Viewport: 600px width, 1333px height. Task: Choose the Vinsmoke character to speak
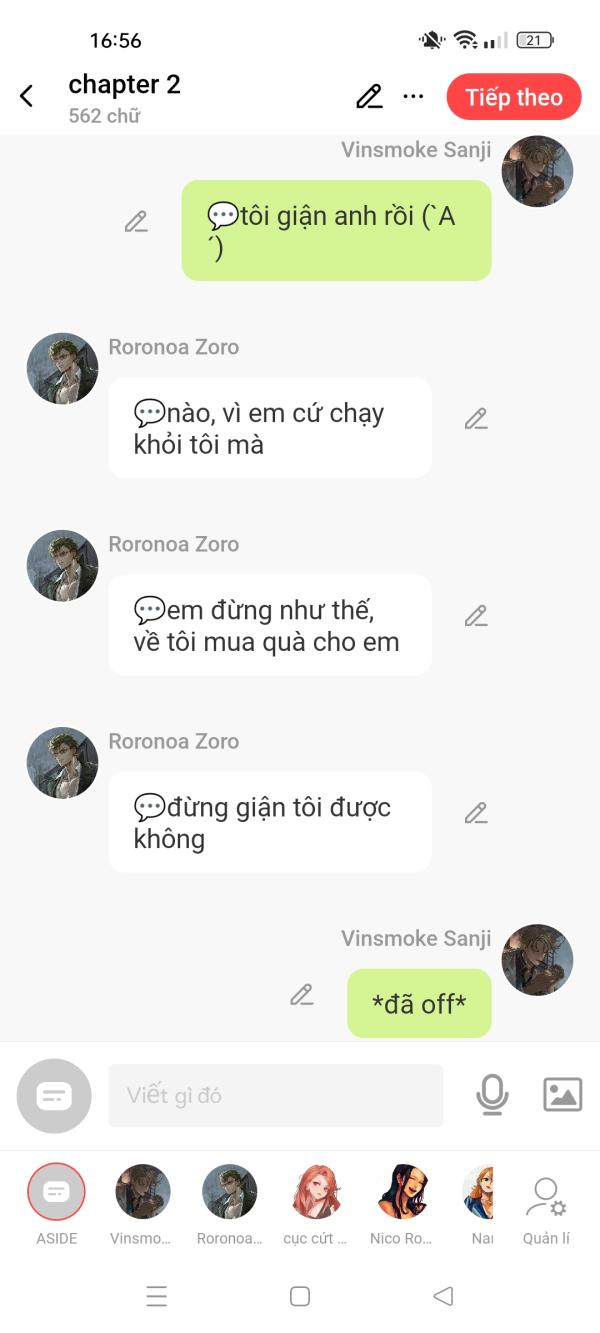pyautogui.click(x=143, y=1191)
